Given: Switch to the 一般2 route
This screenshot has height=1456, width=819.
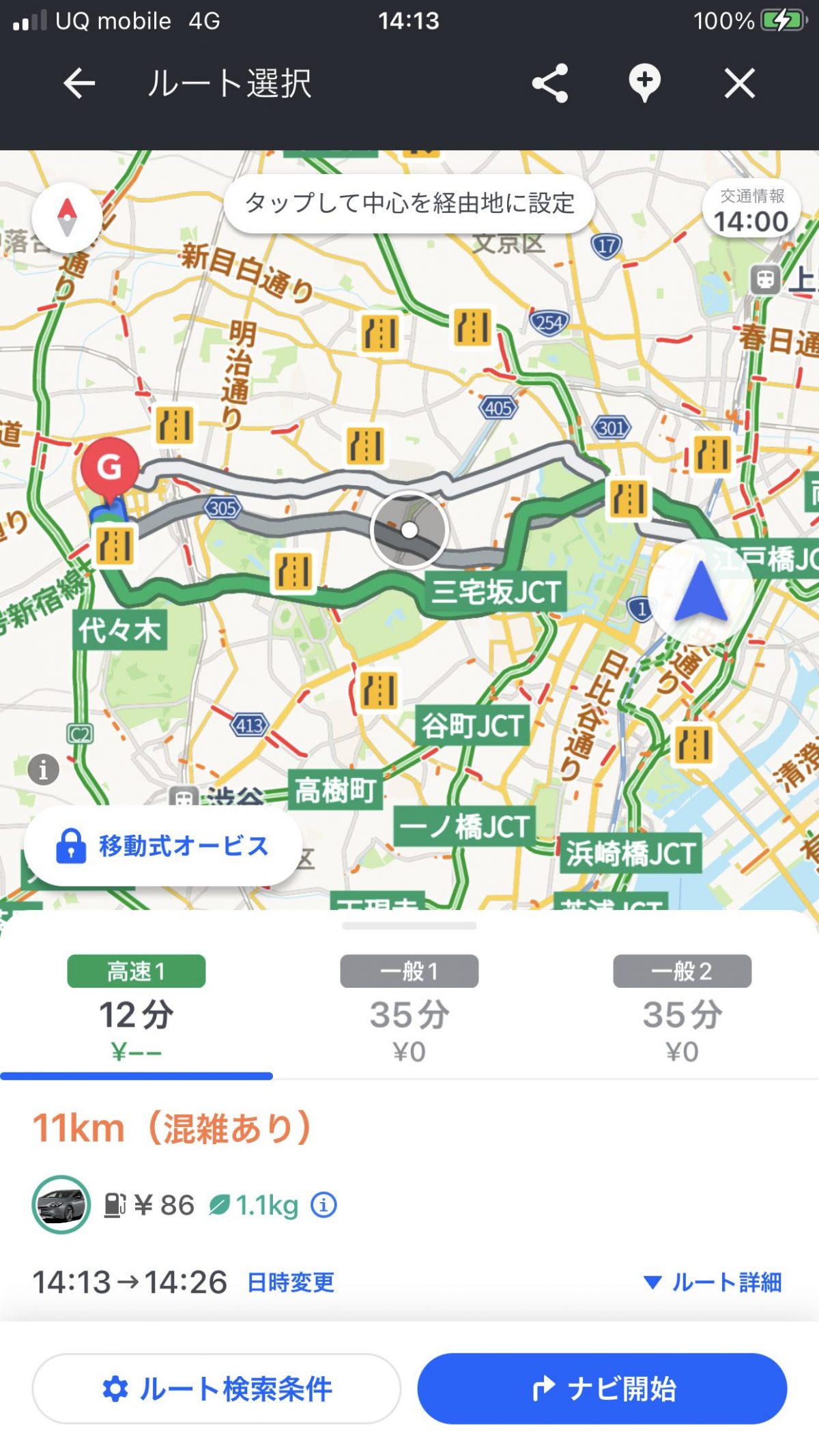Looking at the screenshot, I should pos(682,1012).
